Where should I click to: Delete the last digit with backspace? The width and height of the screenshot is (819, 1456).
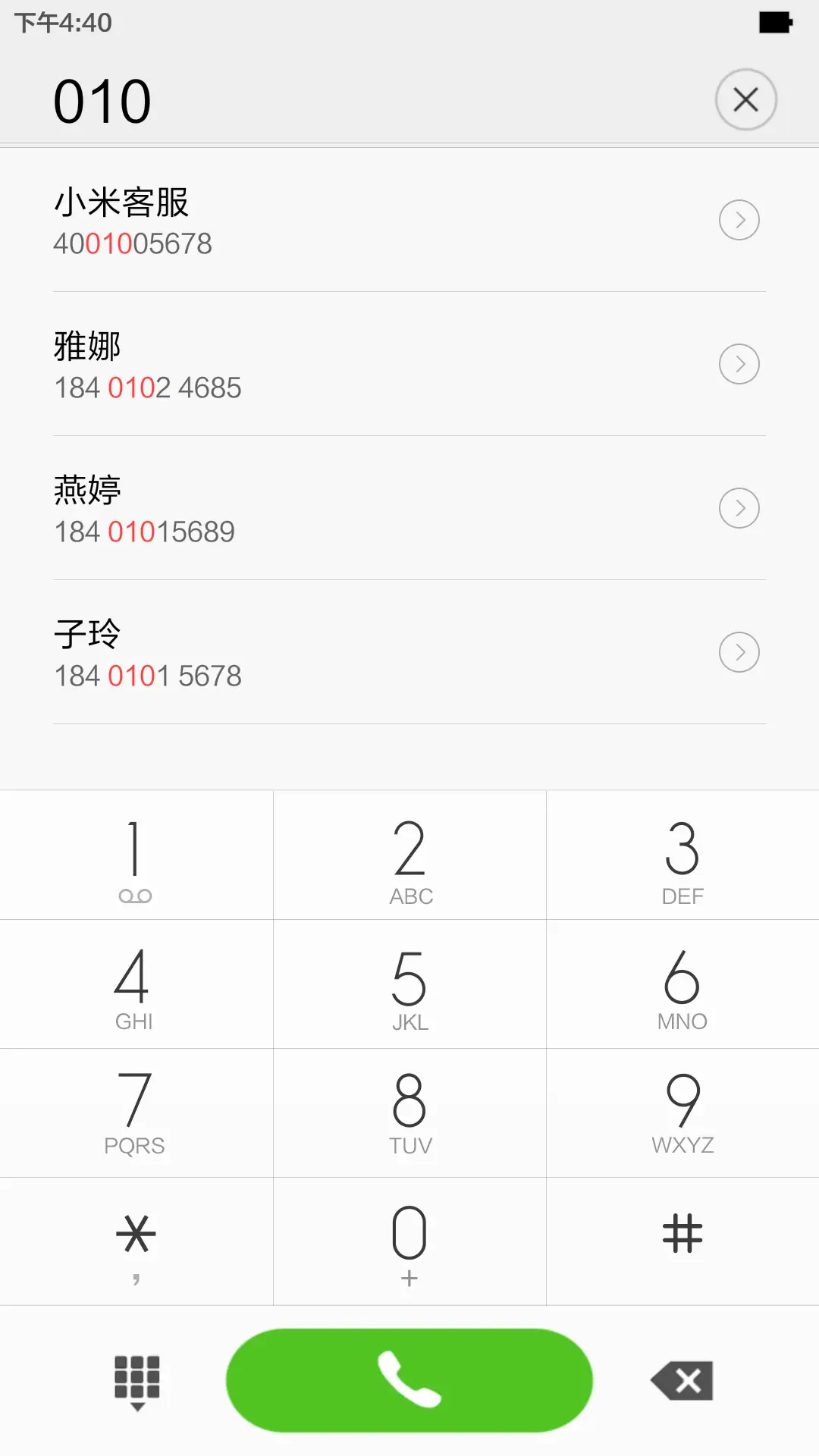[682, 1380]
